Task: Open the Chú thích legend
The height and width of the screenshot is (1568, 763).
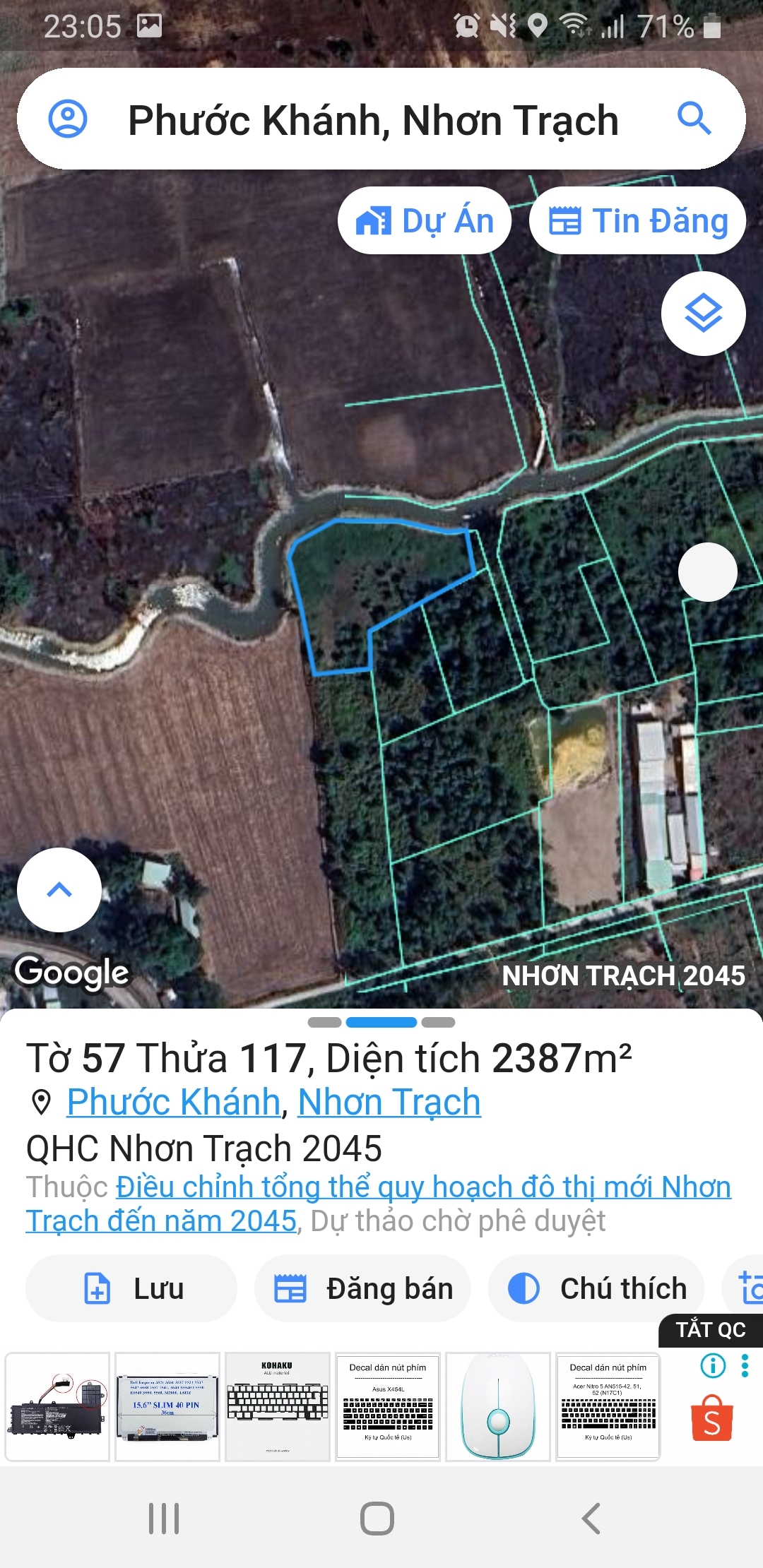Action: coord(596,1288)
